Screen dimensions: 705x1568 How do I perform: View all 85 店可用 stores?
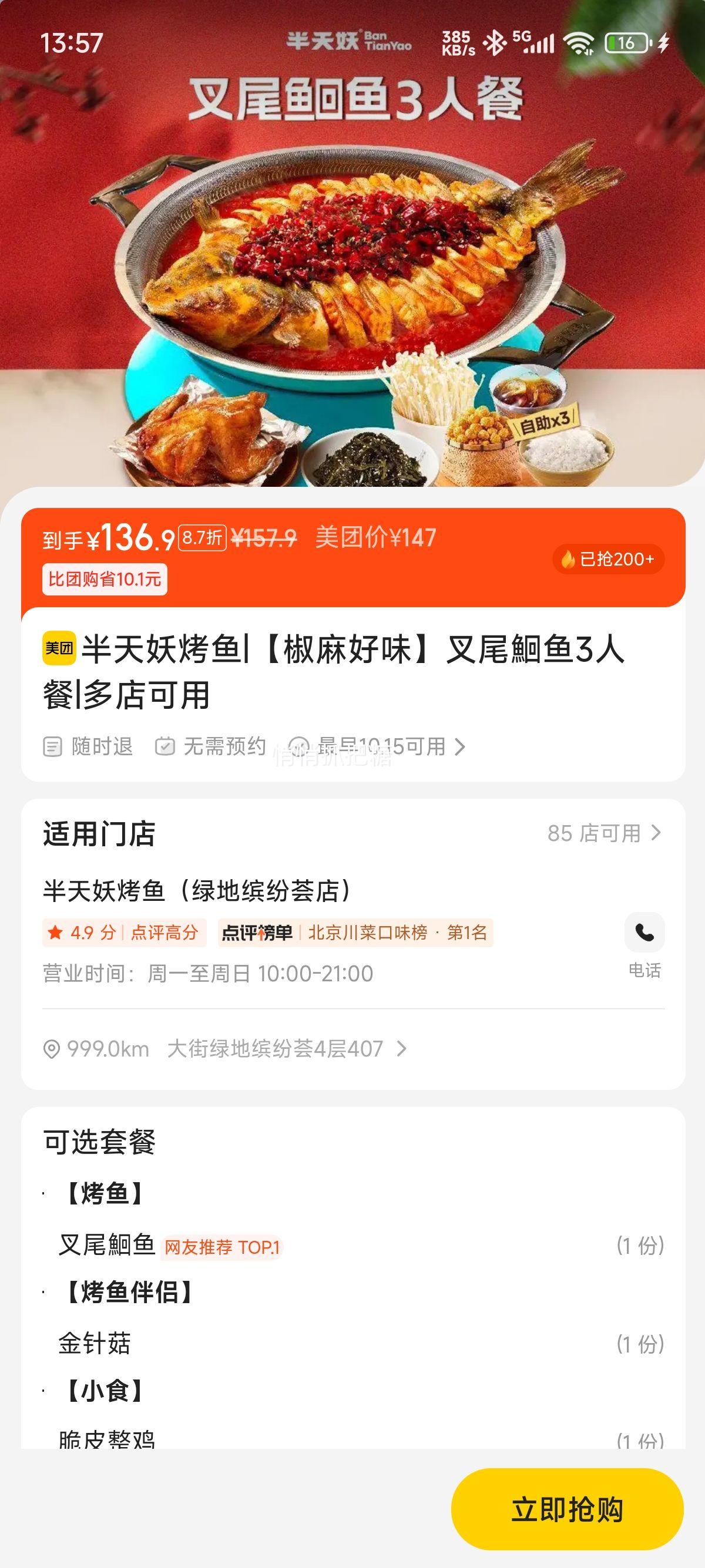pyautogui.click(x=603, y=833)
